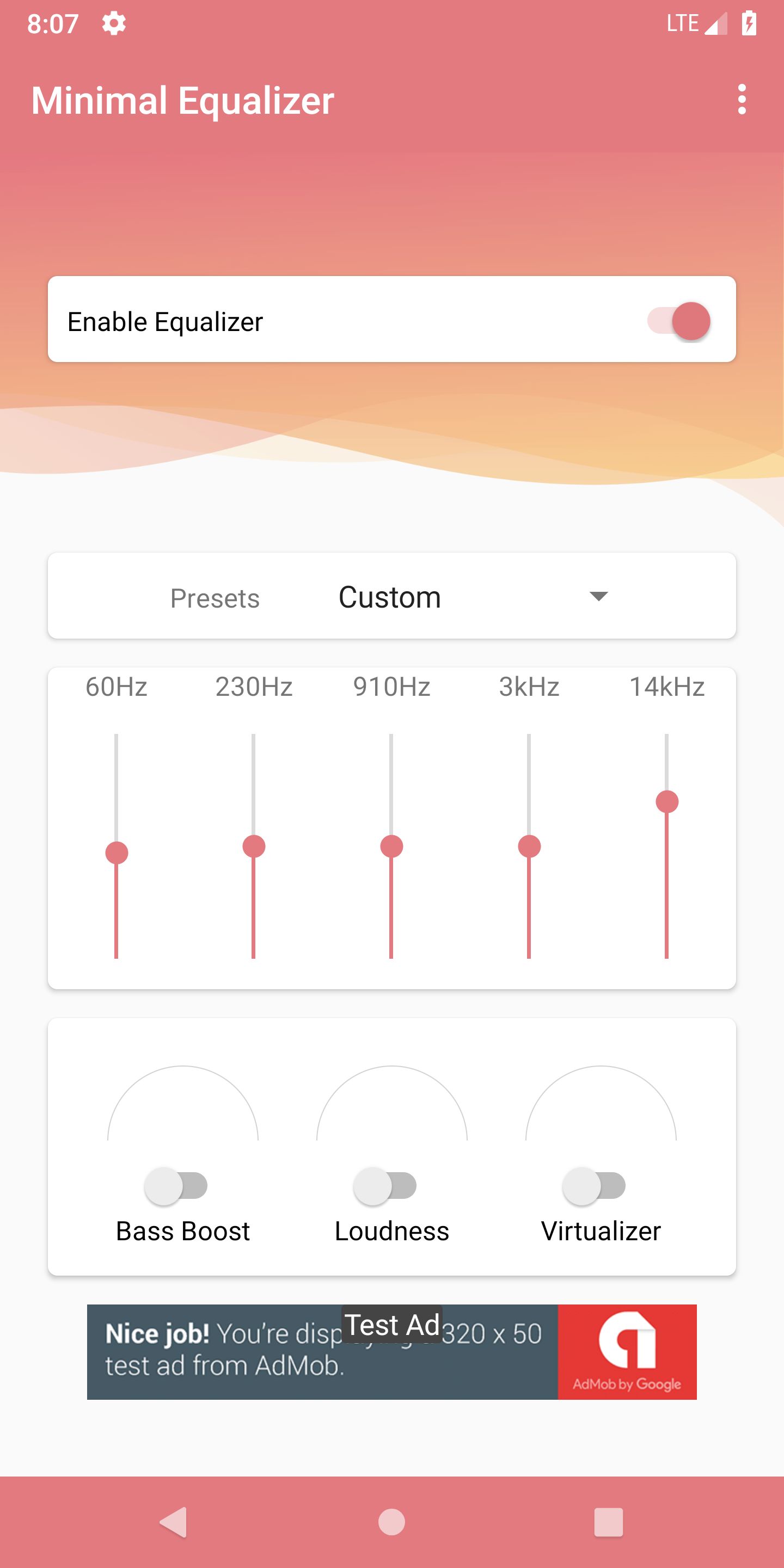This screenshot has height=1568, width=784.
Task: Tap the 230Hz band slider
Action: [254, 846]
